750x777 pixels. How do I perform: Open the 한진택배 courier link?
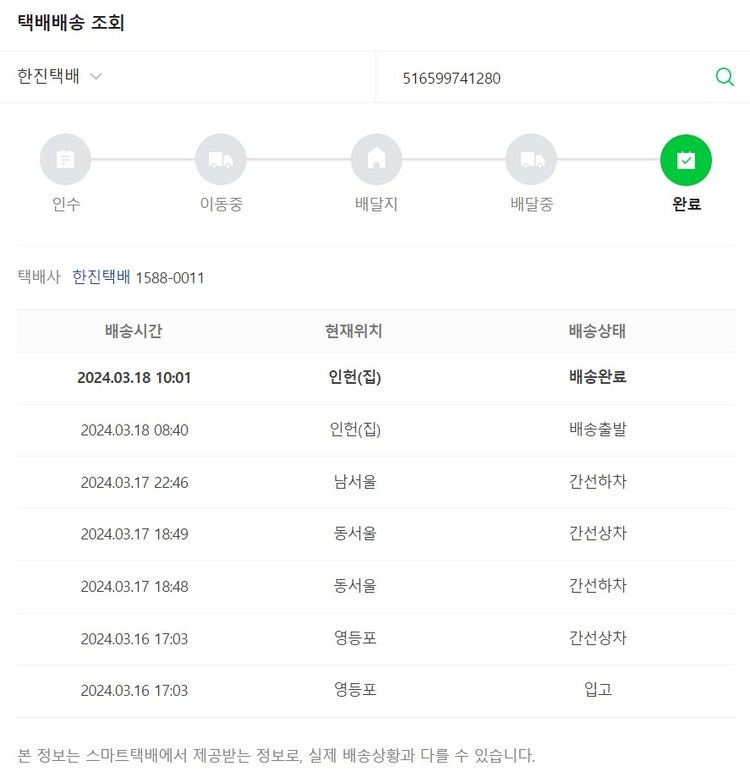click(101, 277)
